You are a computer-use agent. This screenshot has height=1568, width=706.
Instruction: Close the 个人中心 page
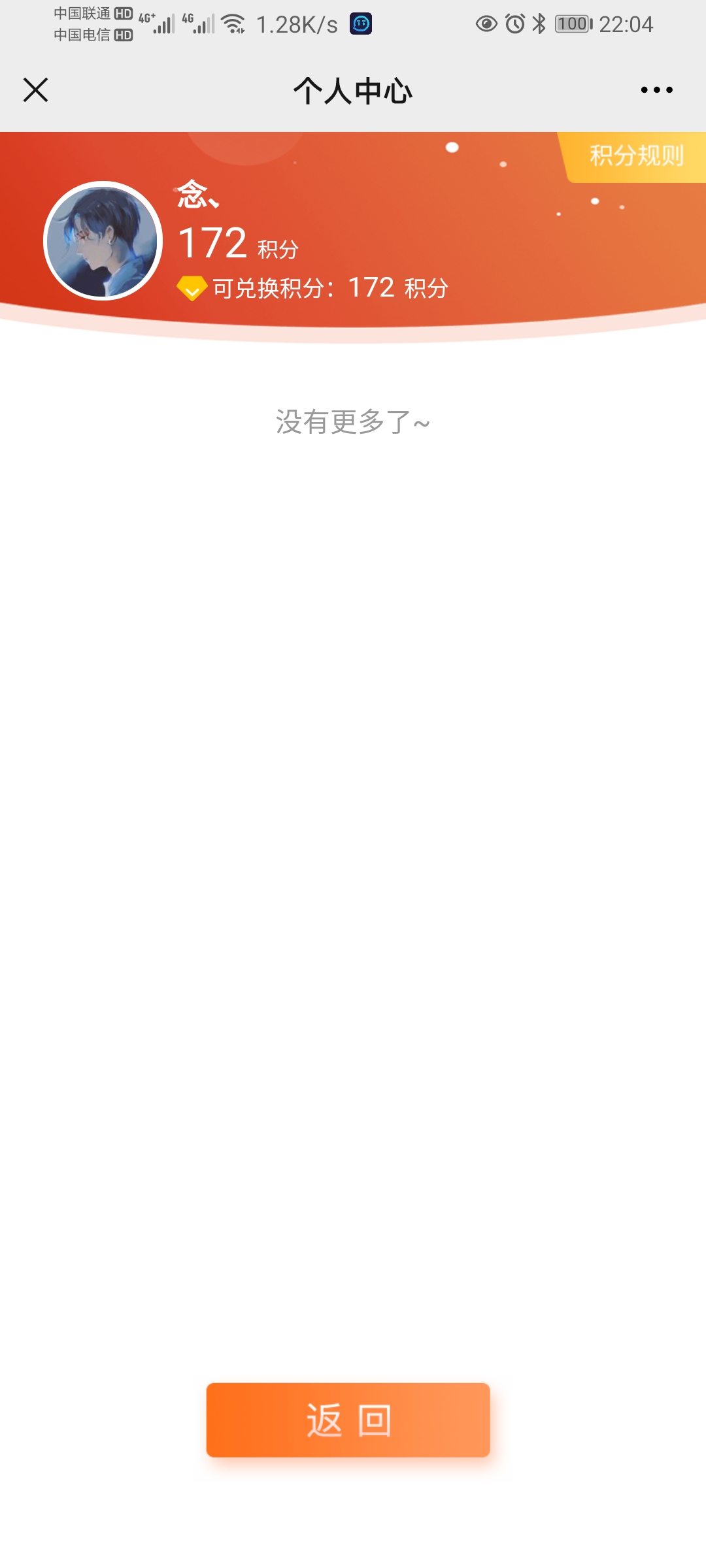point(35,90)
